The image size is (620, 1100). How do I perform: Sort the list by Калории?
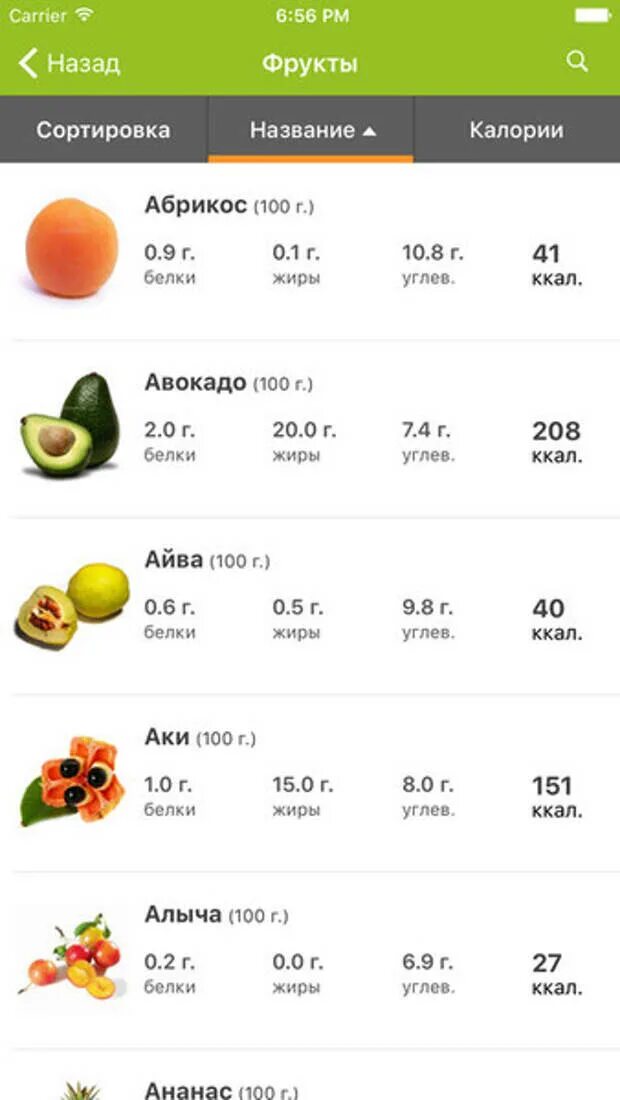tap(516, 130)
